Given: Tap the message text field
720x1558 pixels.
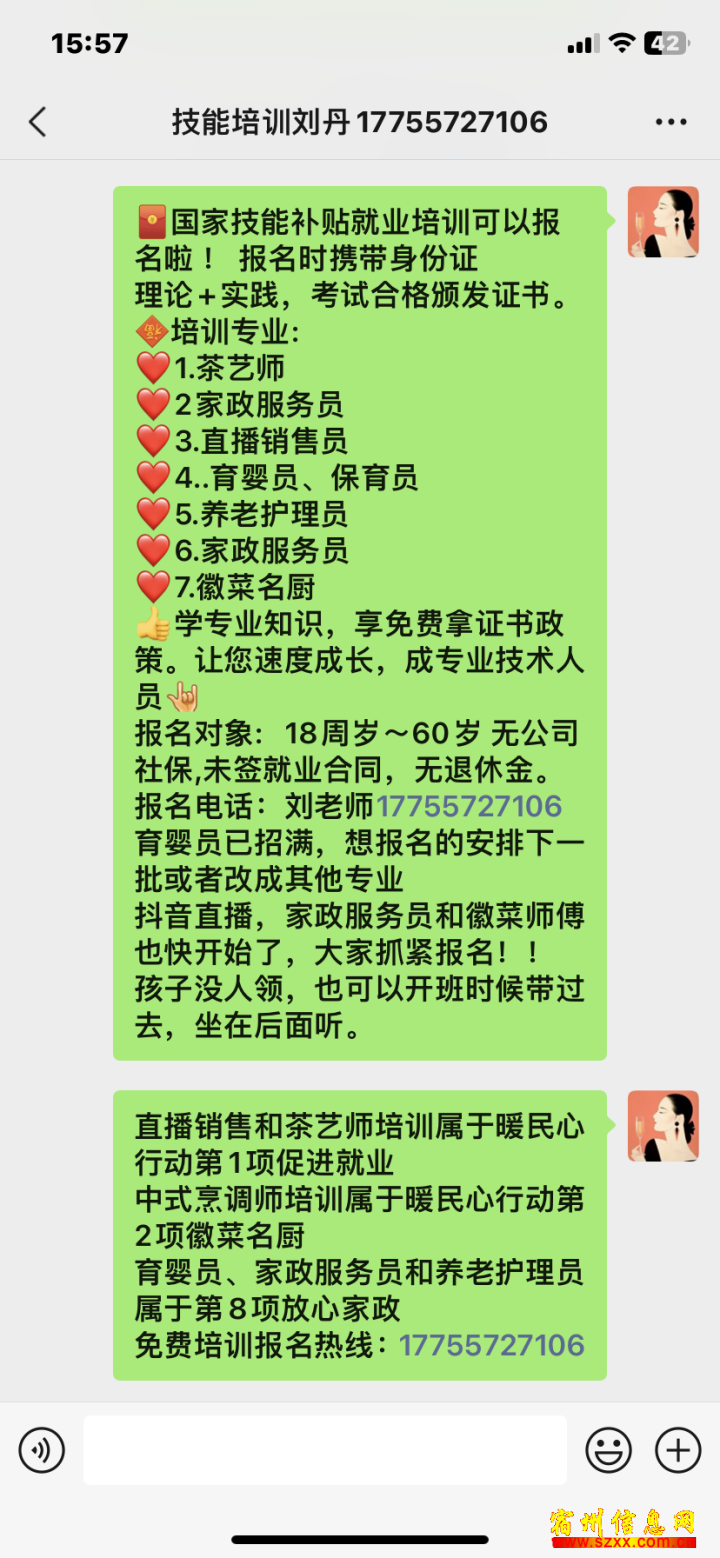Looking at the screenshot, I should 325,1450.
